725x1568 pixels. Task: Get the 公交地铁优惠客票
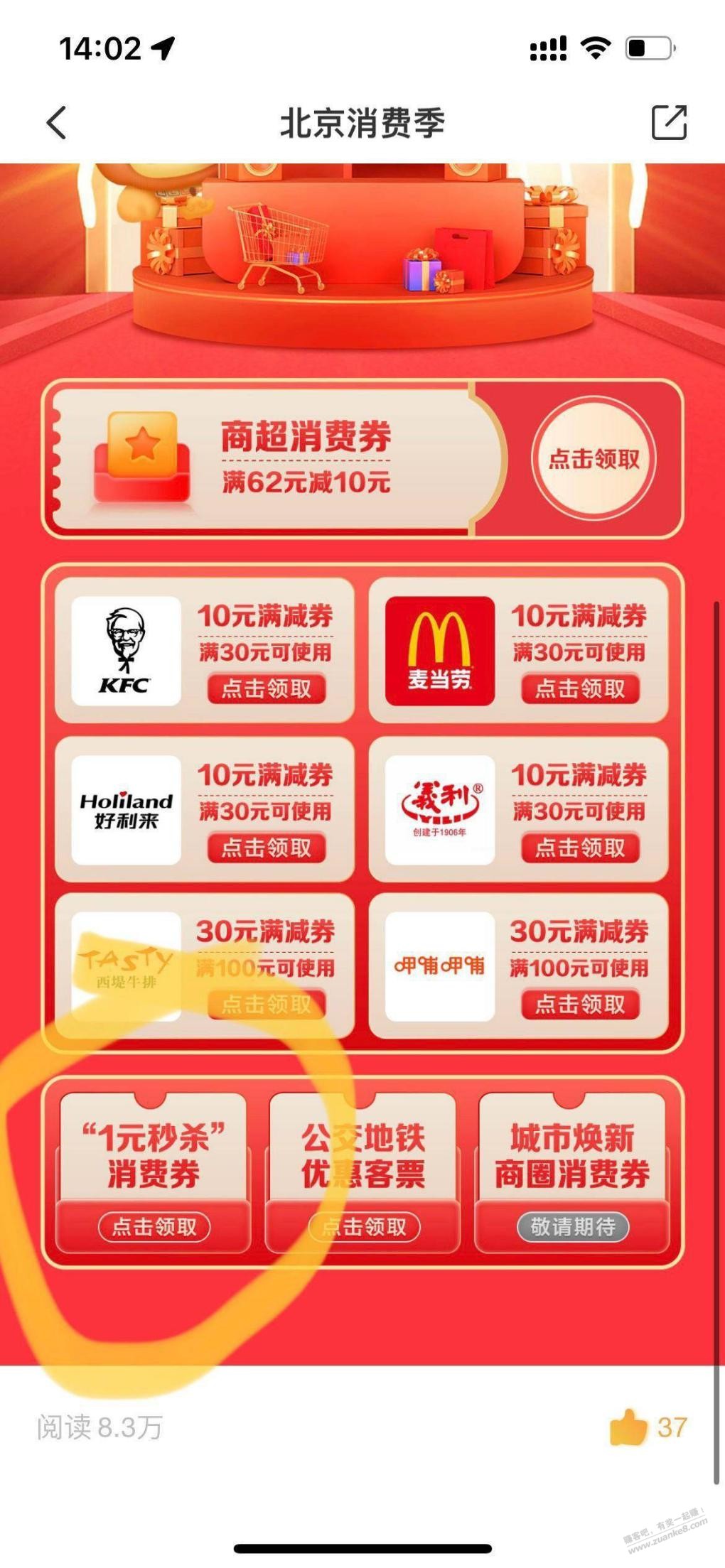tap(363, 1227)
